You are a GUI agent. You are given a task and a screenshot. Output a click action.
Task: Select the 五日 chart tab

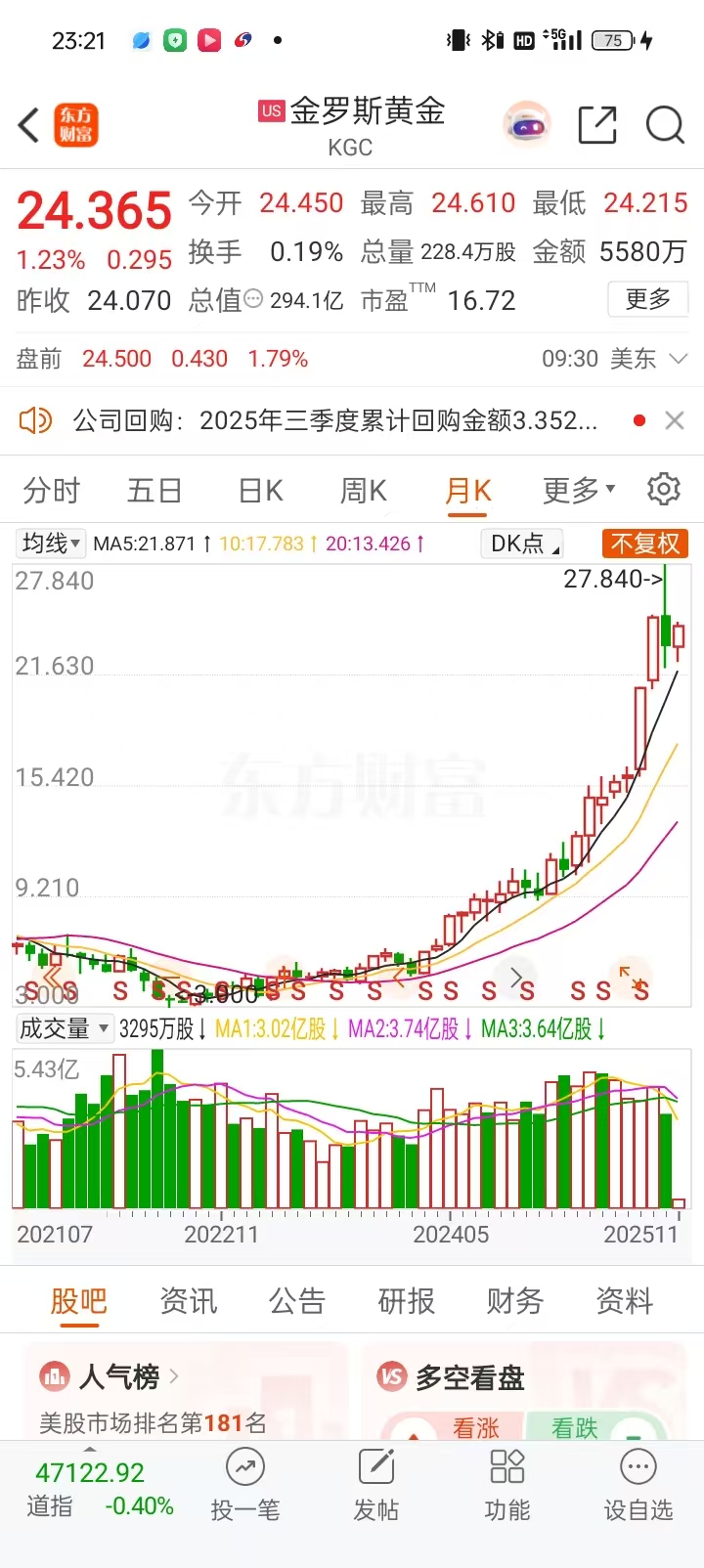point(154,490)
